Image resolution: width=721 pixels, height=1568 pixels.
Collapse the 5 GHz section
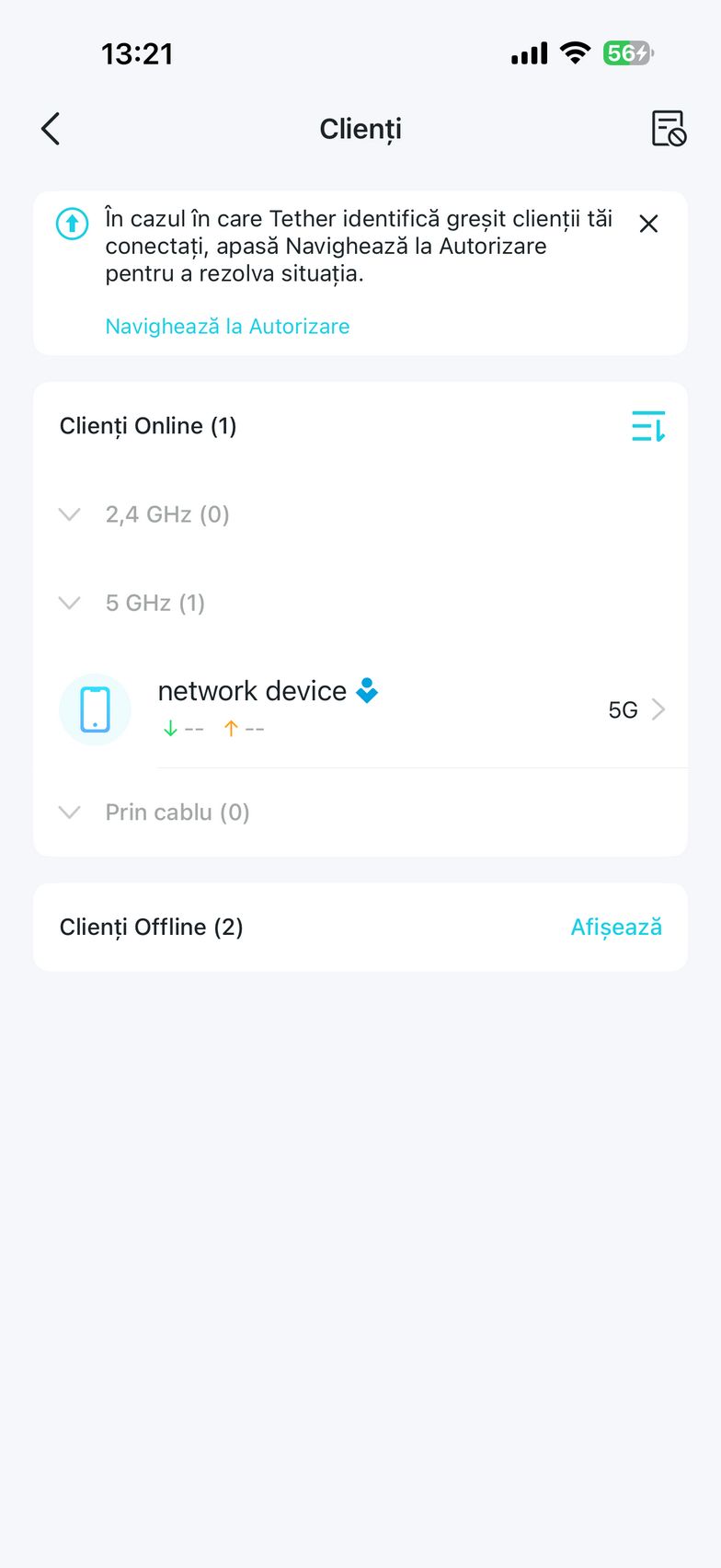click(70, 603)
